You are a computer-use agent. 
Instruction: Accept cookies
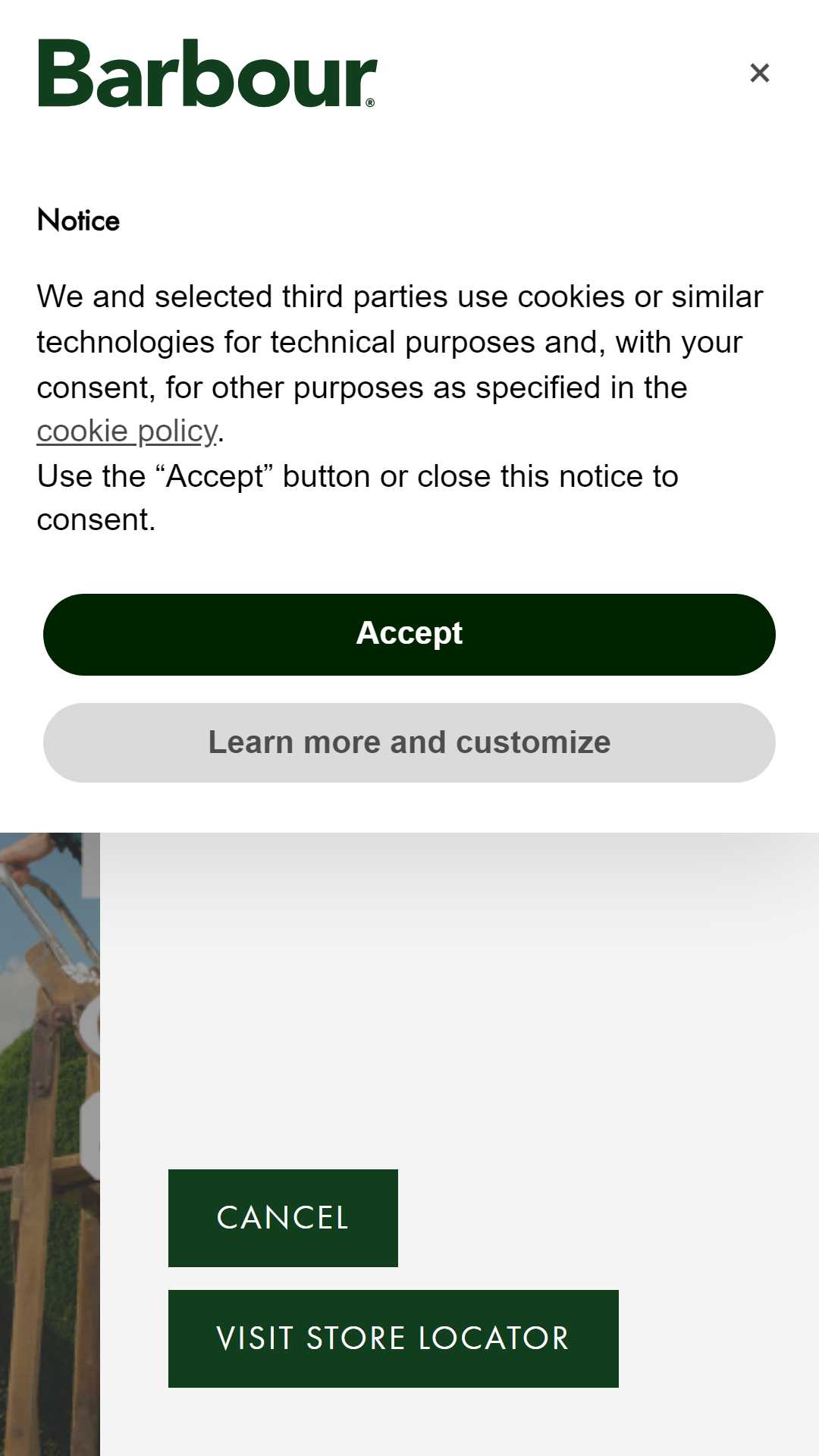(x=409, y=634)
